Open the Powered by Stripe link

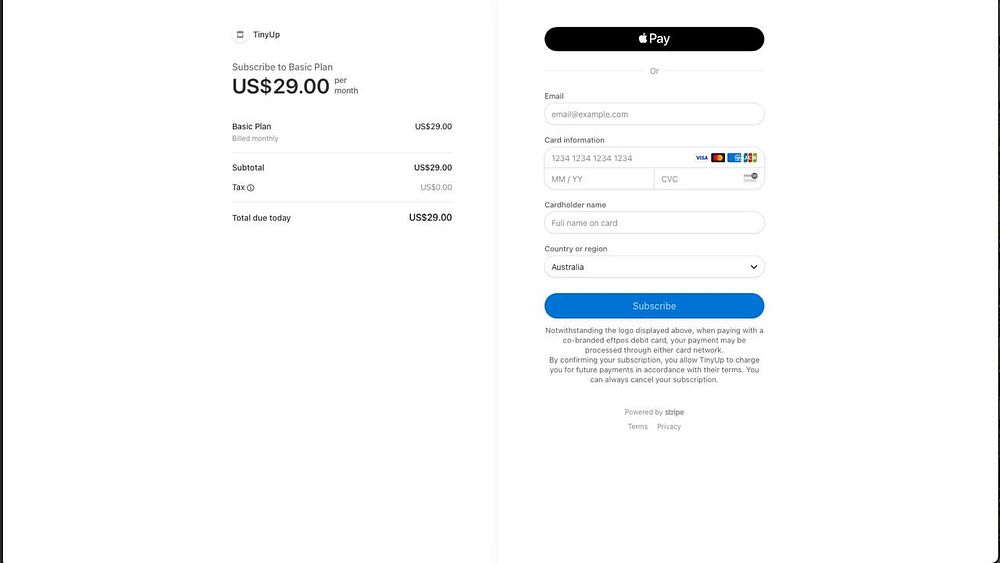(x=654, y=412)
